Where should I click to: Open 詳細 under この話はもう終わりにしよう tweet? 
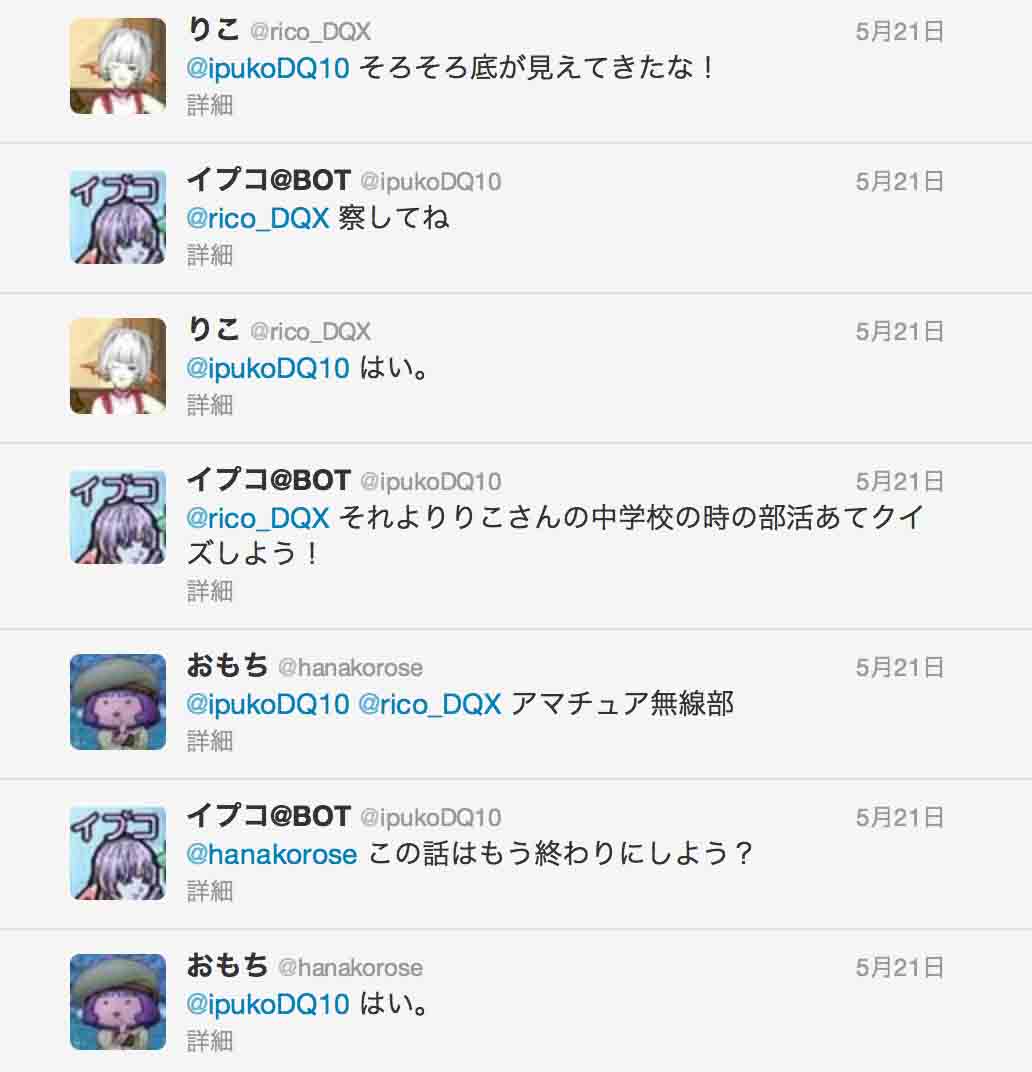[x=209, y=891]
